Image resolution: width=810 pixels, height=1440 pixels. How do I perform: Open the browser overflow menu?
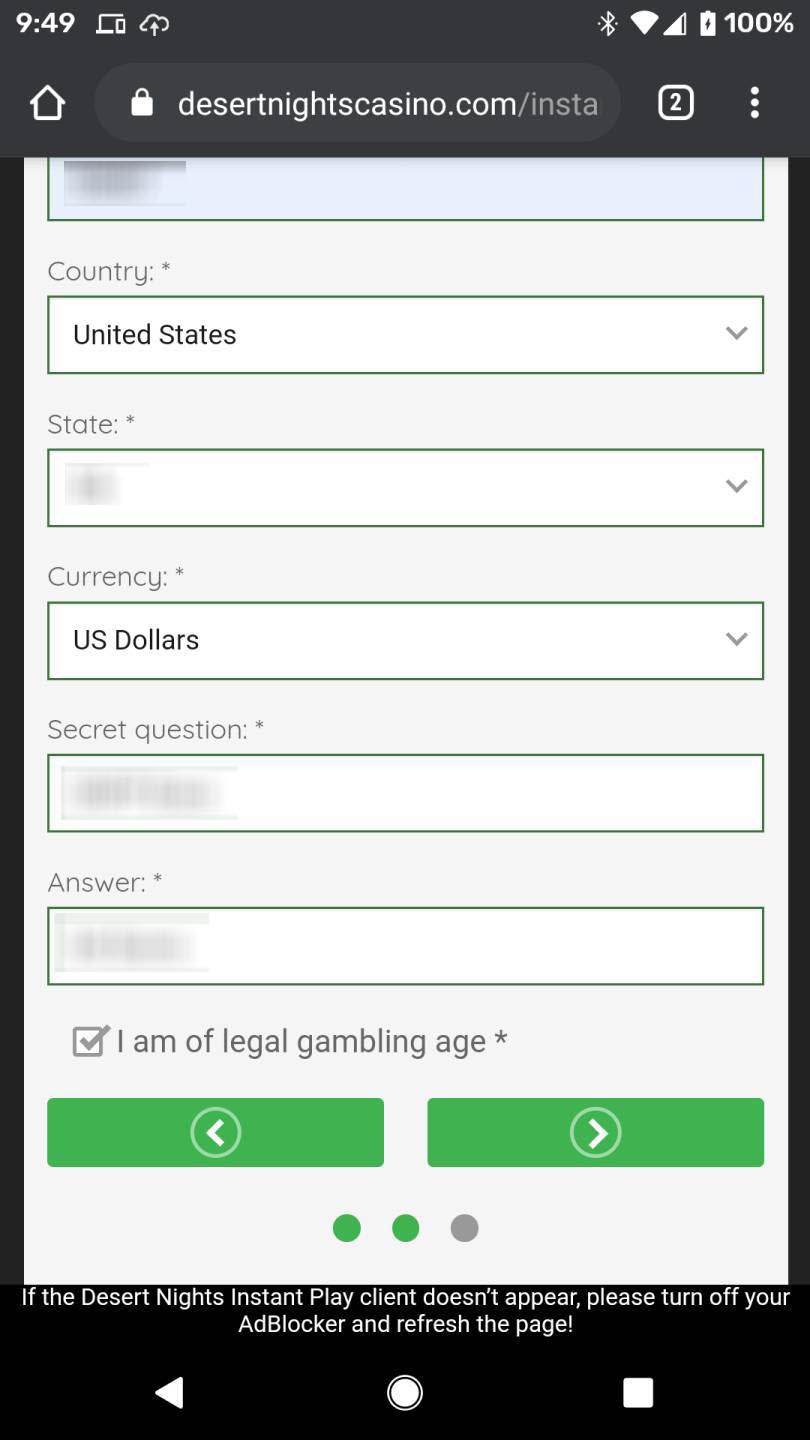[x=754, y=103]
